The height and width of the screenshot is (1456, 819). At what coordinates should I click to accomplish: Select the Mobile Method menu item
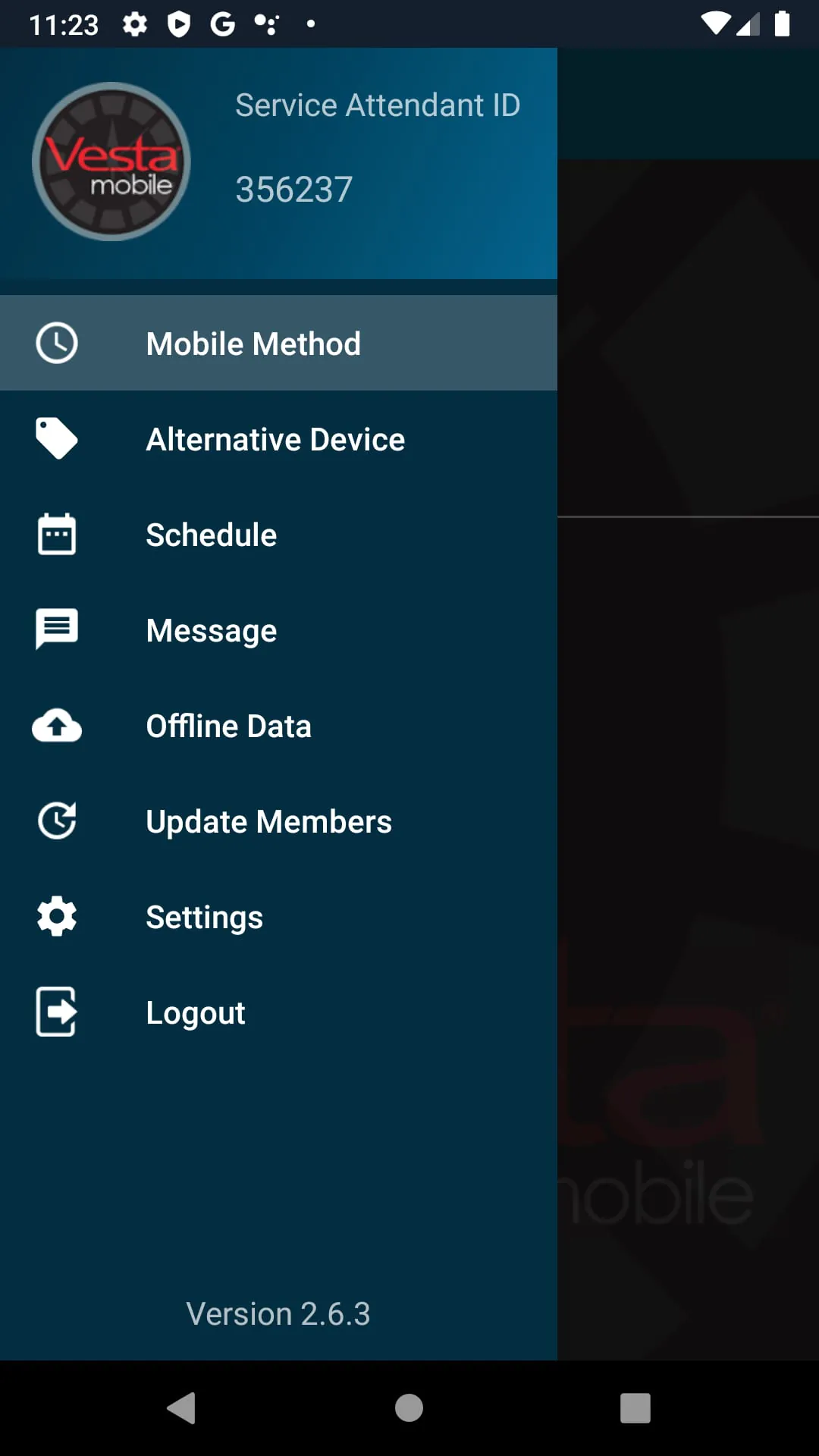coord(253,343)
